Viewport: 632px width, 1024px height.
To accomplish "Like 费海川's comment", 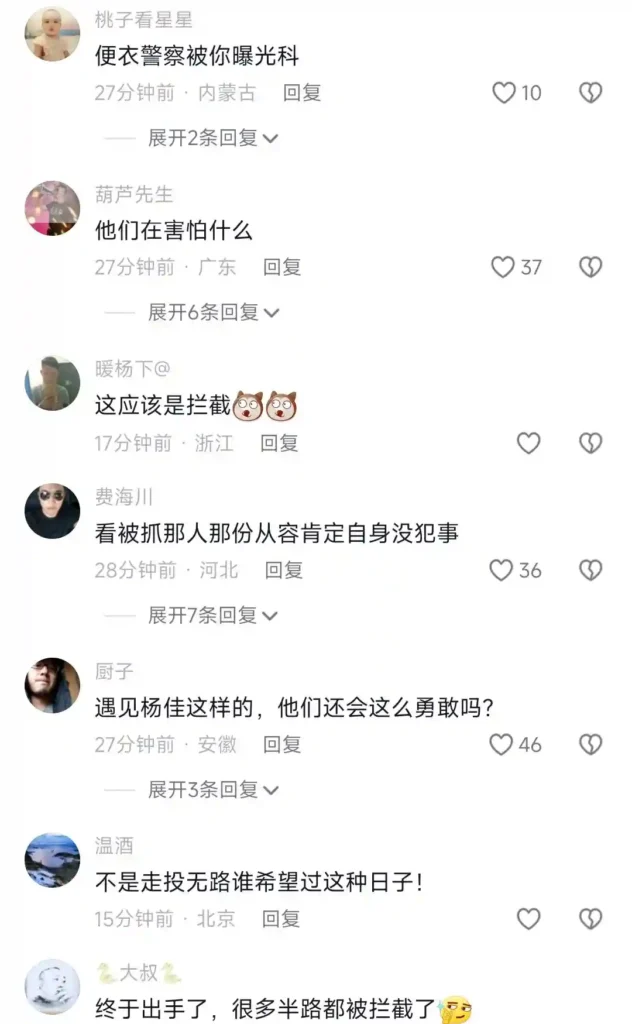I will coord(502,570).
